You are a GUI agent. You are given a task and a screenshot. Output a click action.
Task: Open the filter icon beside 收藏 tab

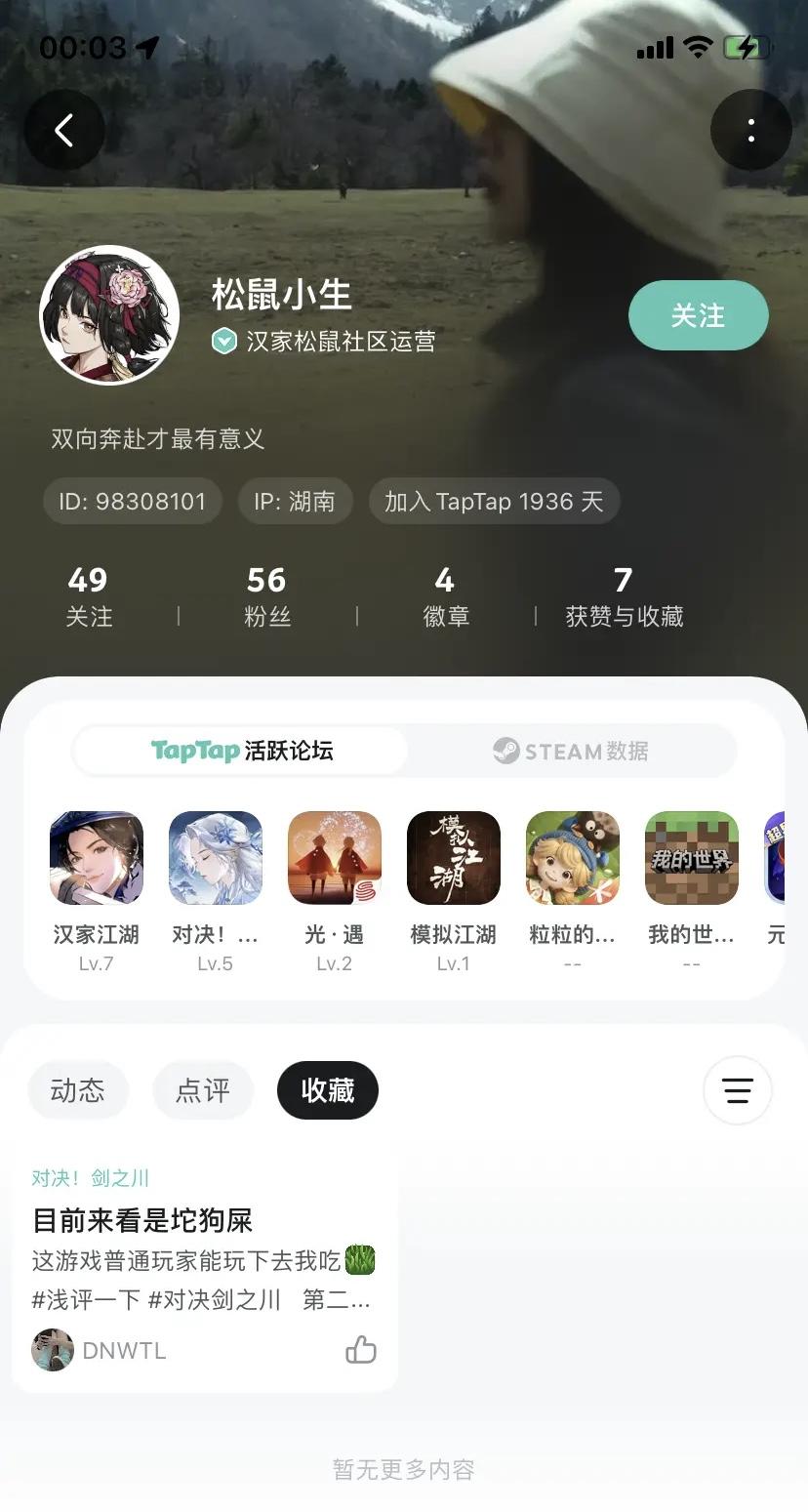pos(738,1090)
